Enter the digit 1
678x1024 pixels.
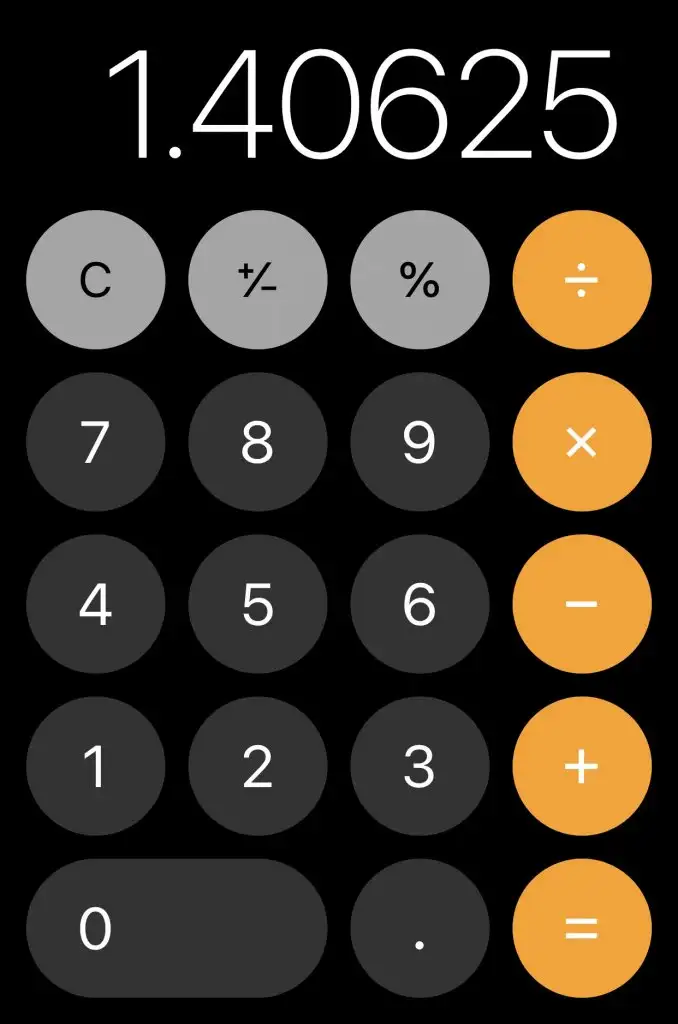pos(95,766)
